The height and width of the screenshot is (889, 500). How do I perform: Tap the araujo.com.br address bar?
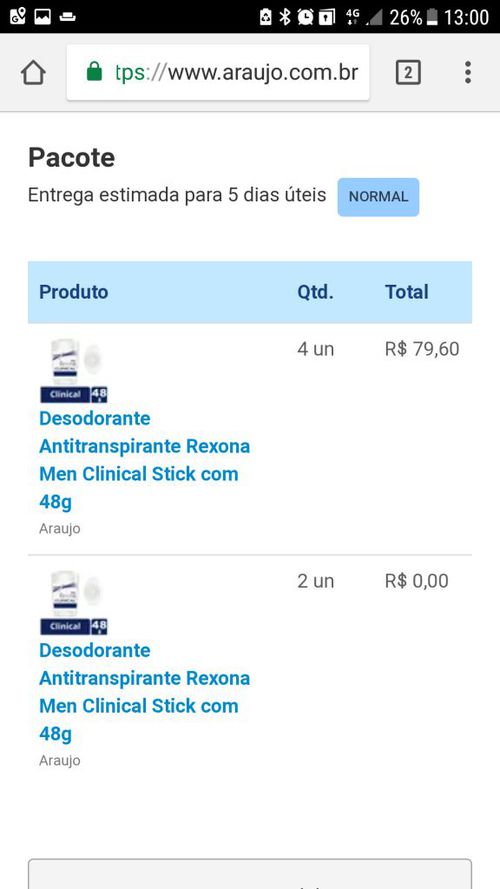point(218,73)
